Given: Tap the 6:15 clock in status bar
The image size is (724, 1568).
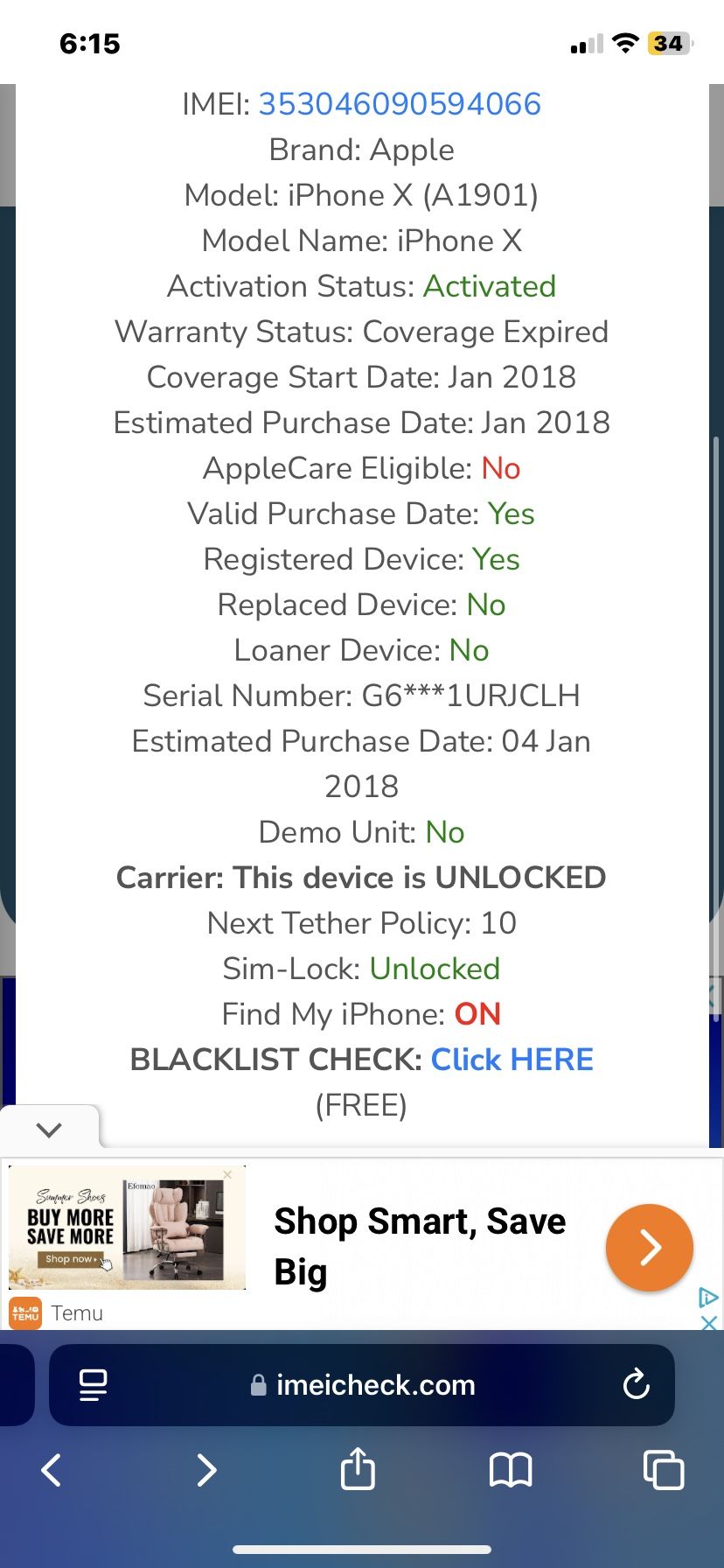Looking at the screenshot, I should tap(90, 43).
